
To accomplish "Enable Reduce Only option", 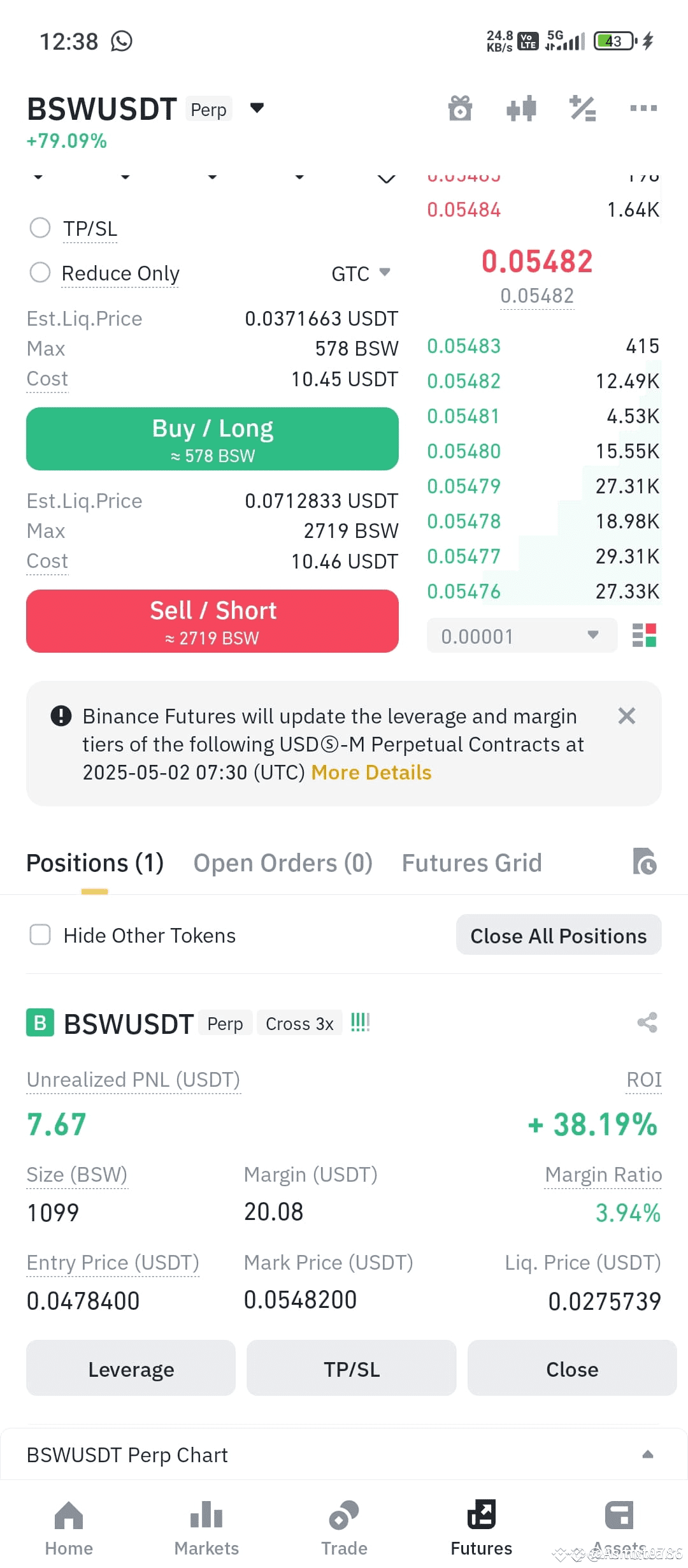I will (40, 273).
